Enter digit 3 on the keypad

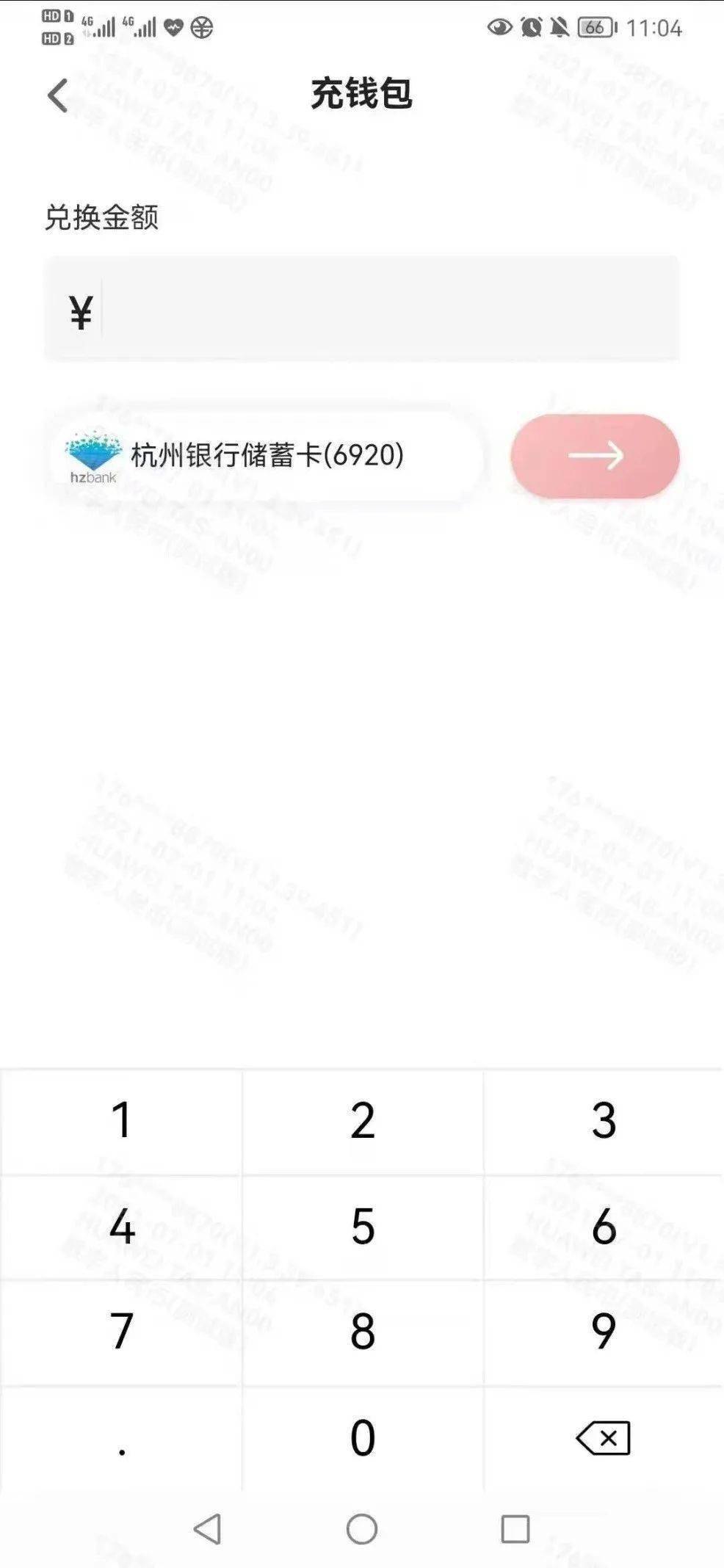pos(603,1121)
